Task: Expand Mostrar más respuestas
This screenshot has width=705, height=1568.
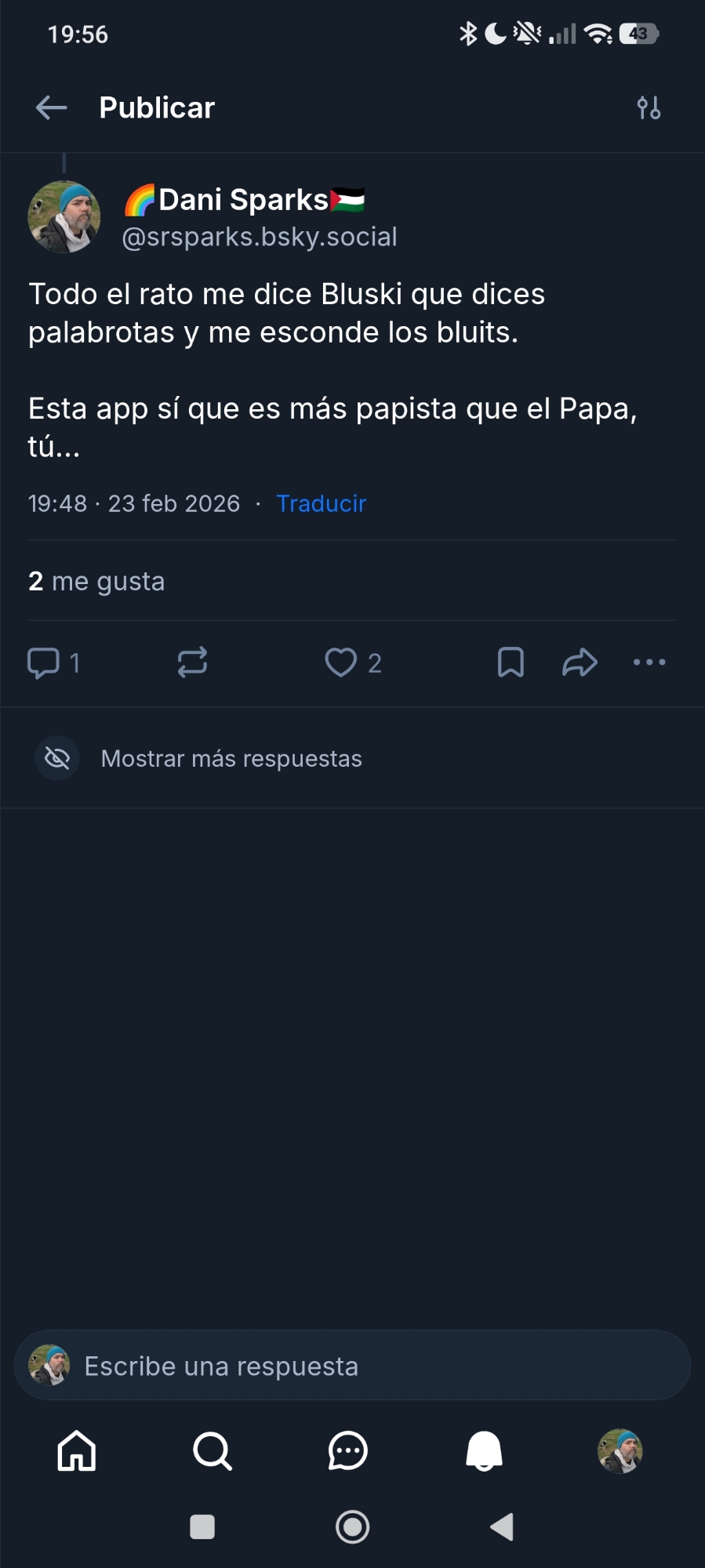Action: 231,758
